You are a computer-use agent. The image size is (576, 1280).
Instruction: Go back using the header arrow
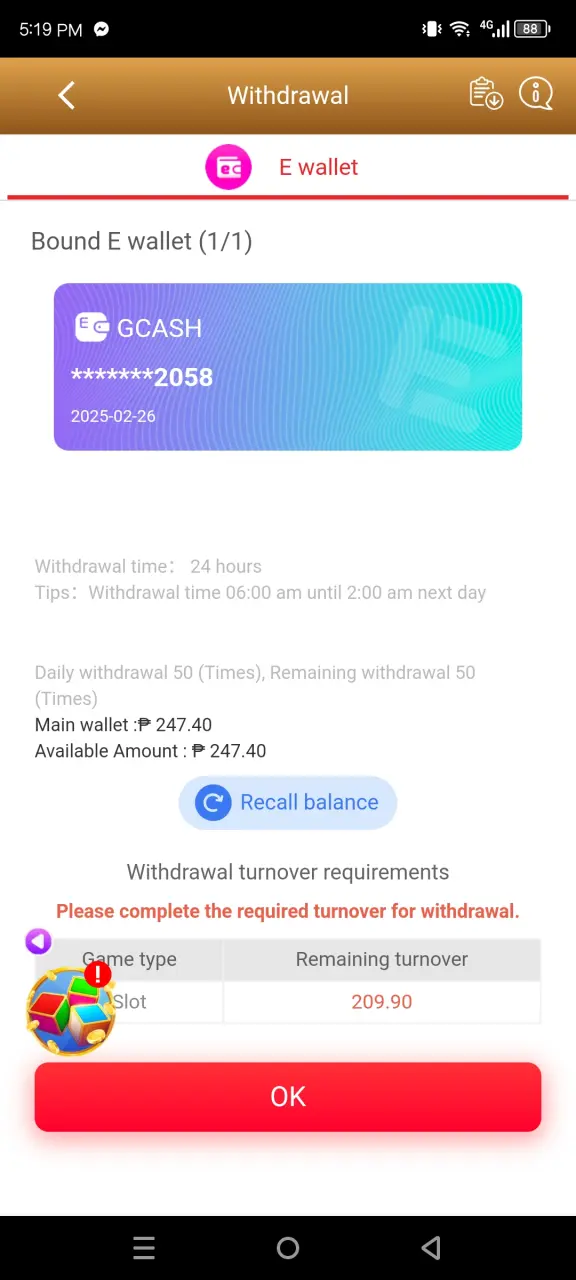point(67,96)
